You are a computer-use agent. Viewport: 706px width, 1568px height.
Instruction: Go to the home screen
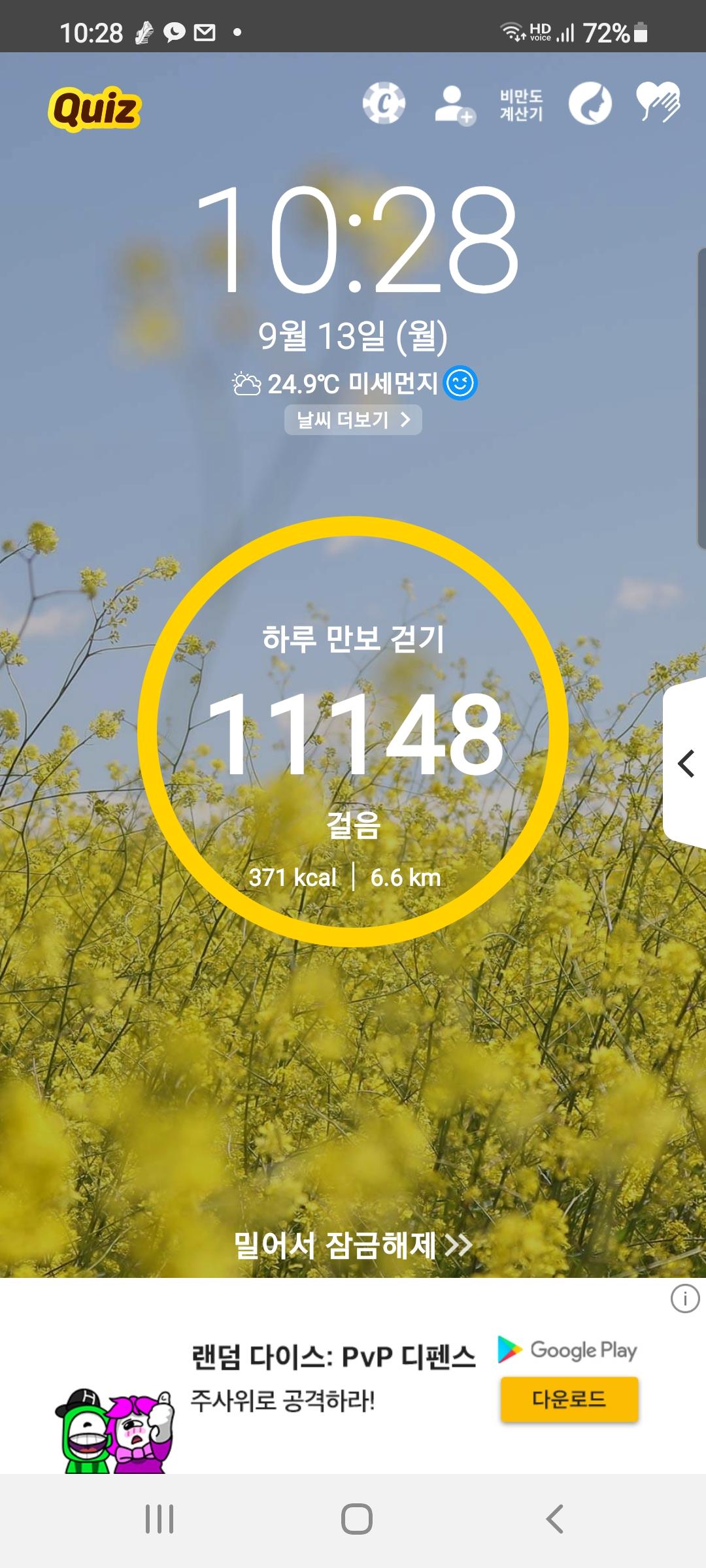click(356, 1519)
